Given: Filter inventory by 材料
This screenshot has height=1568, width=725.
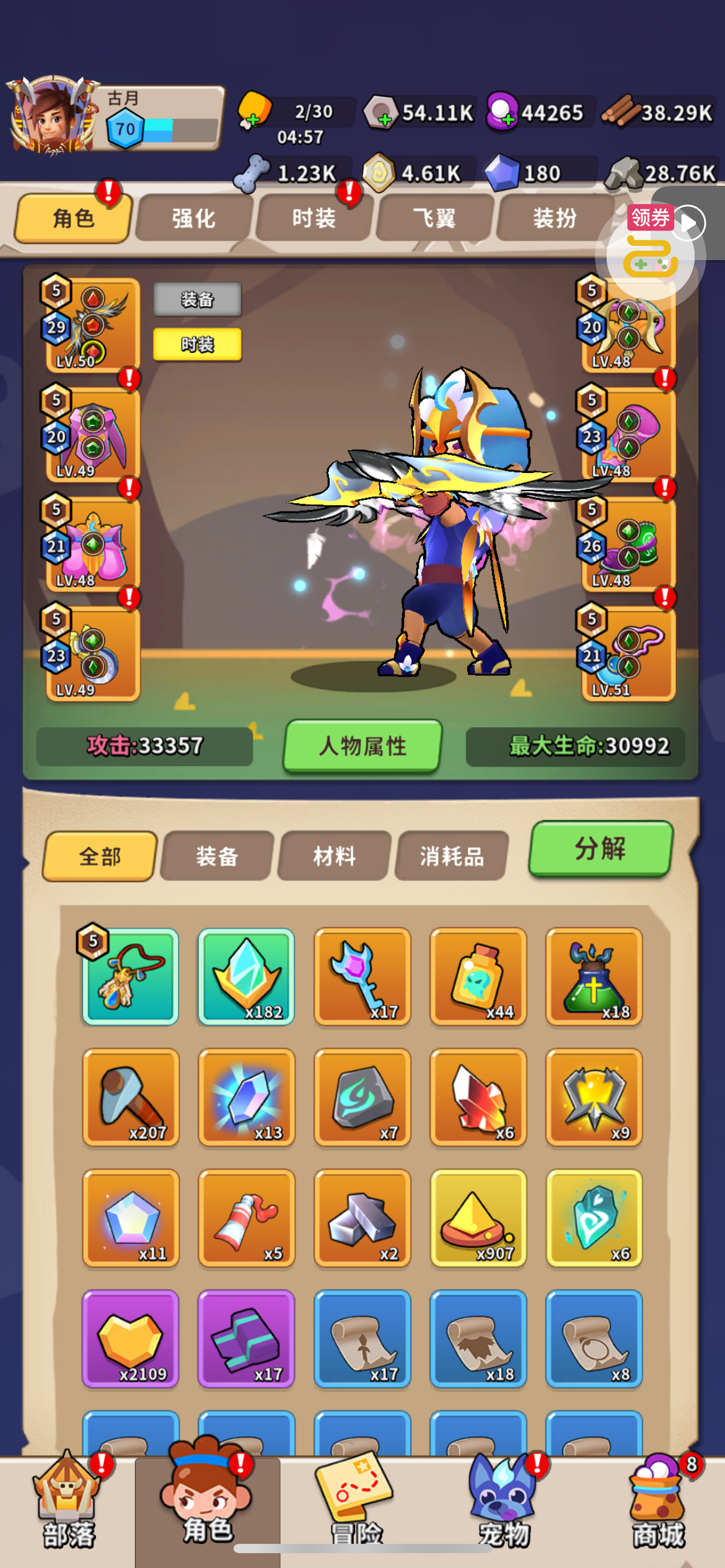Looking at the screenshot, I should coord(335,856).
